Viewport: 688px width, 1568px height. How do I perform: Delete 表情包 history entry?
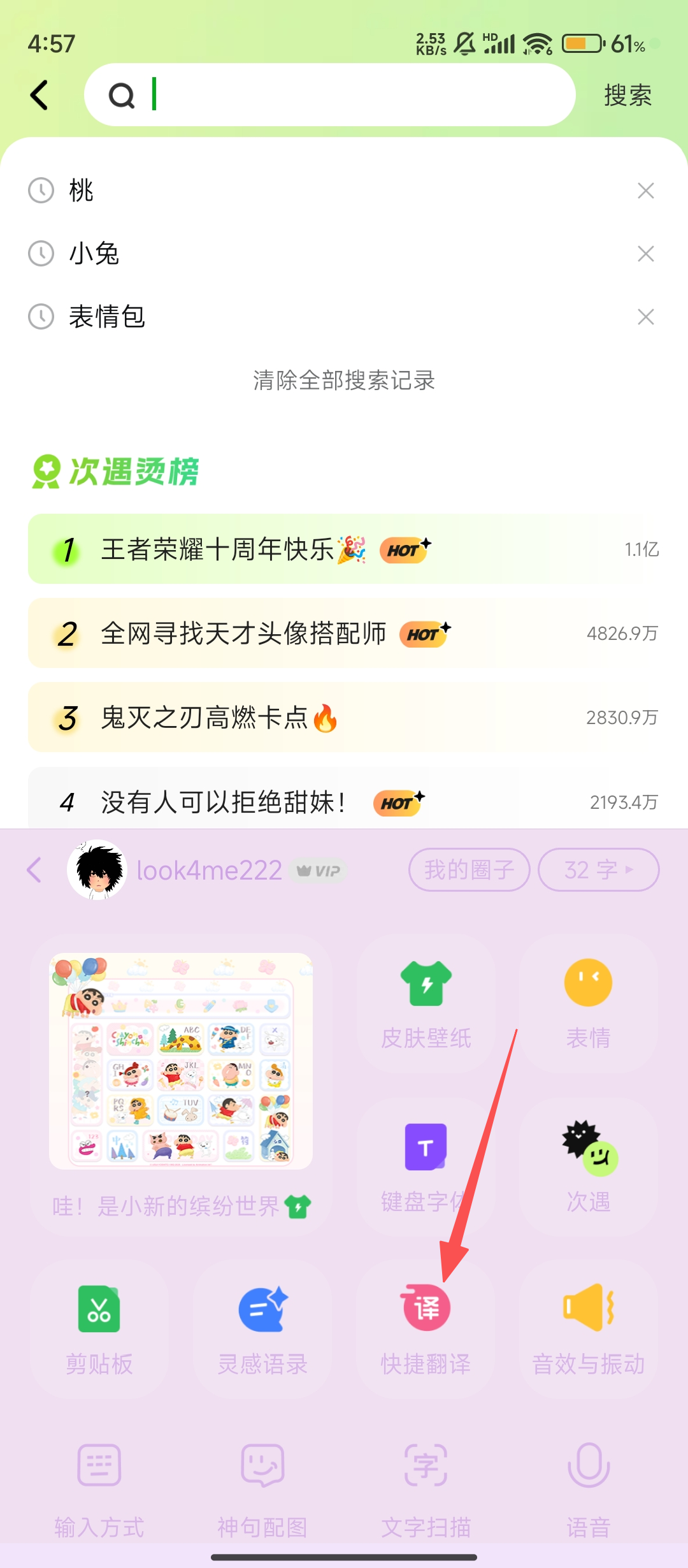pyautogui.click(x=645, y=317)
